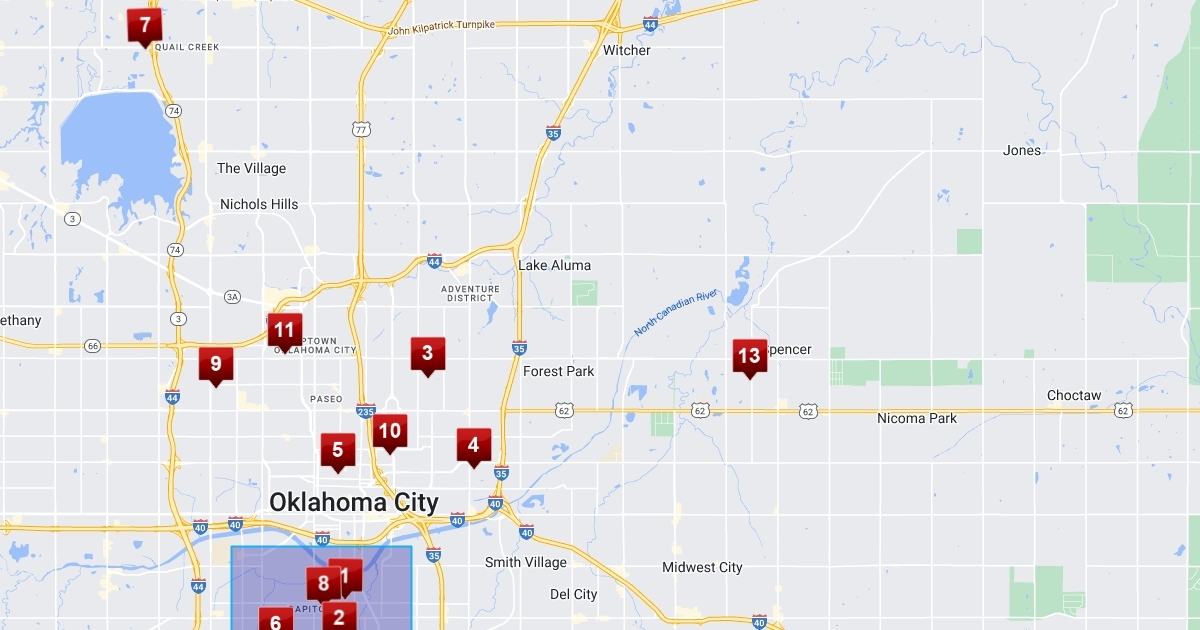Viewport: 1200px width, 630px height.
Task: Open map marker number 3
Action: tap(427, 352)
